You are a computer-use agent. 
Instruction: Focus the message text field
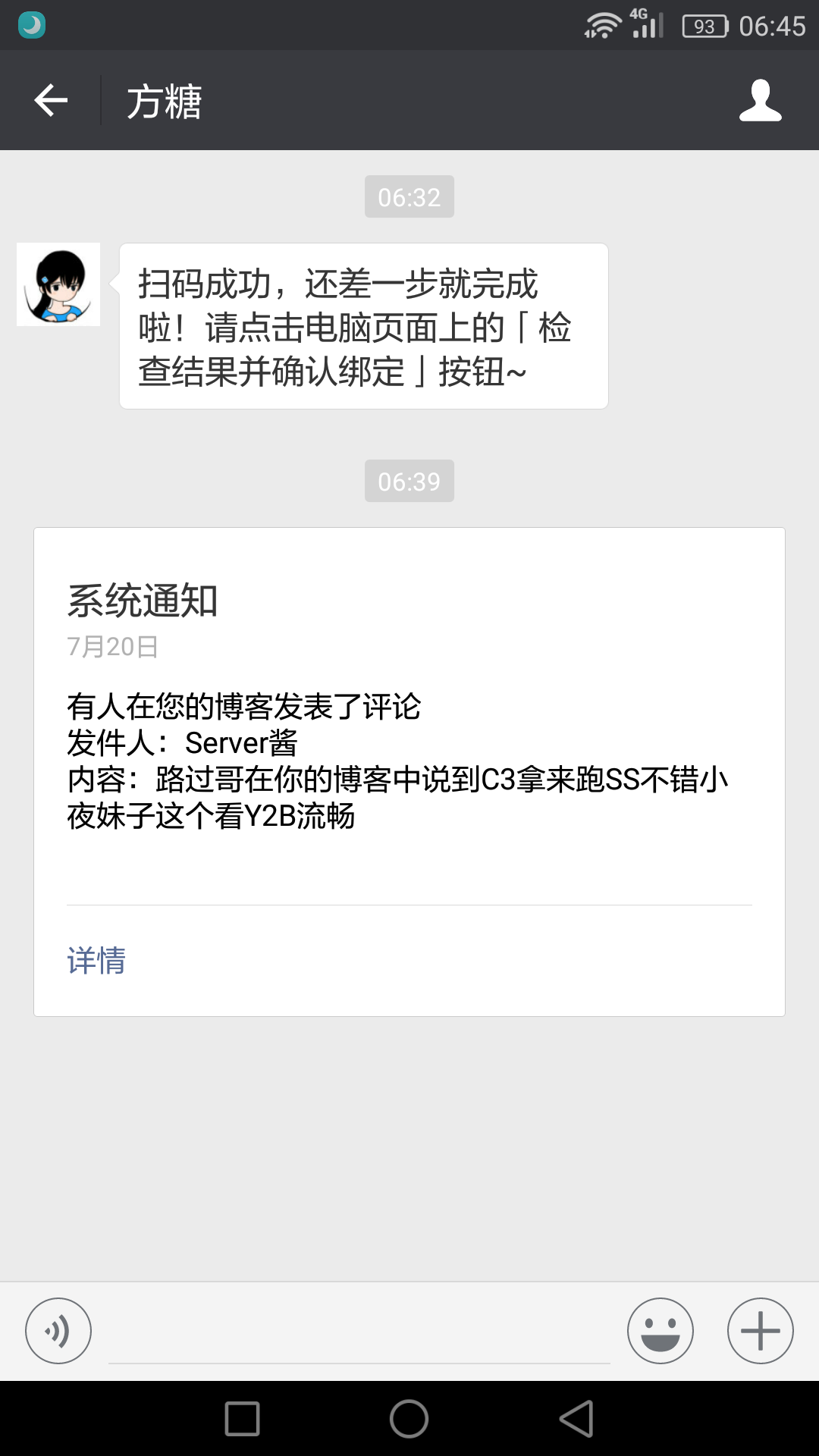pyautogui.click(x=359, y=1333)
